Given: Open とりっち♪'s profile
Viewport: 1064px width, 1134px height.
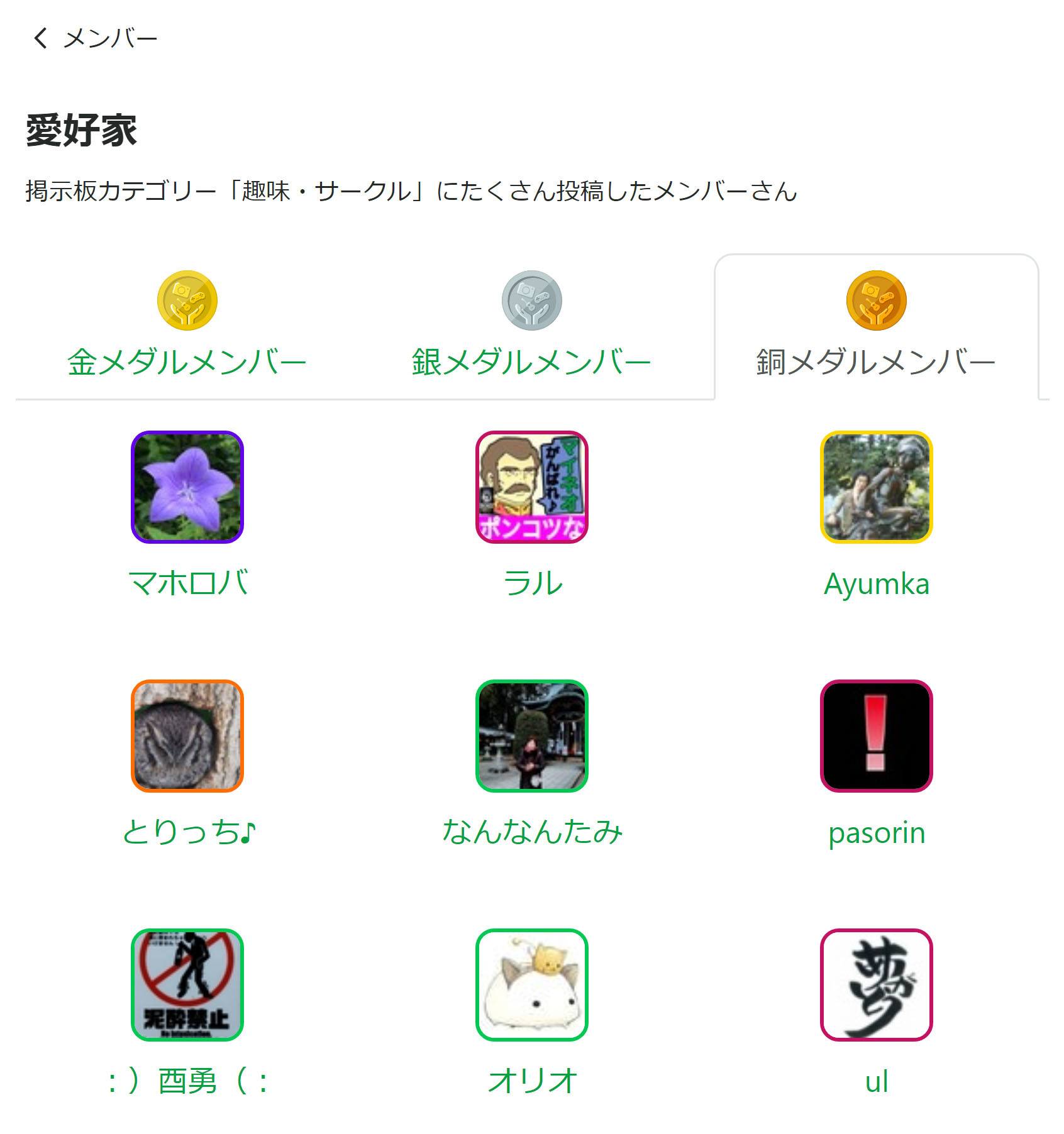Looking at the screenshot, I should [x=187, y=763].
